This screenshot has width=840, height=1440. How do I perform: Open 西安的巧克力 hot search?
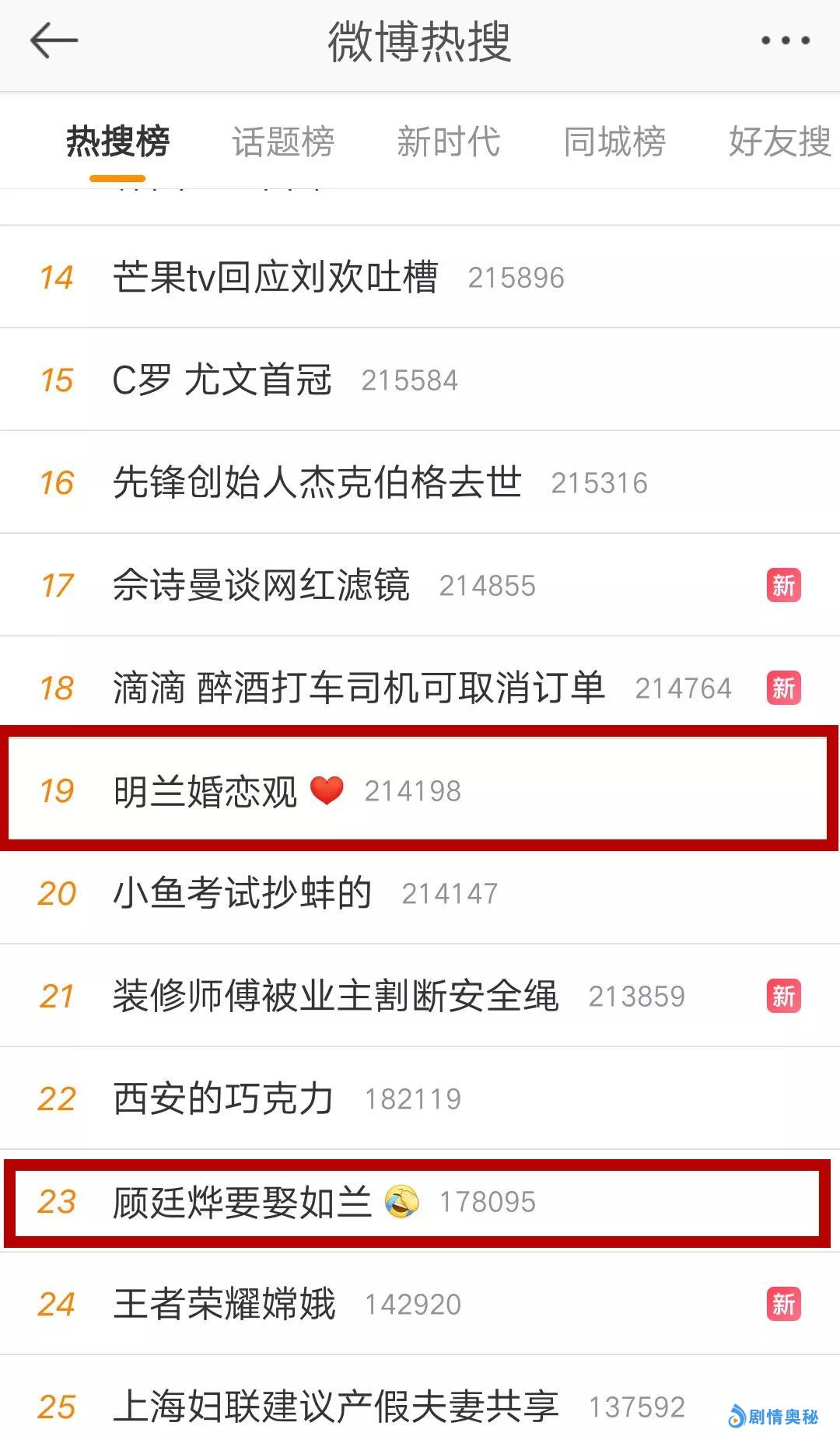(420, 1098)
